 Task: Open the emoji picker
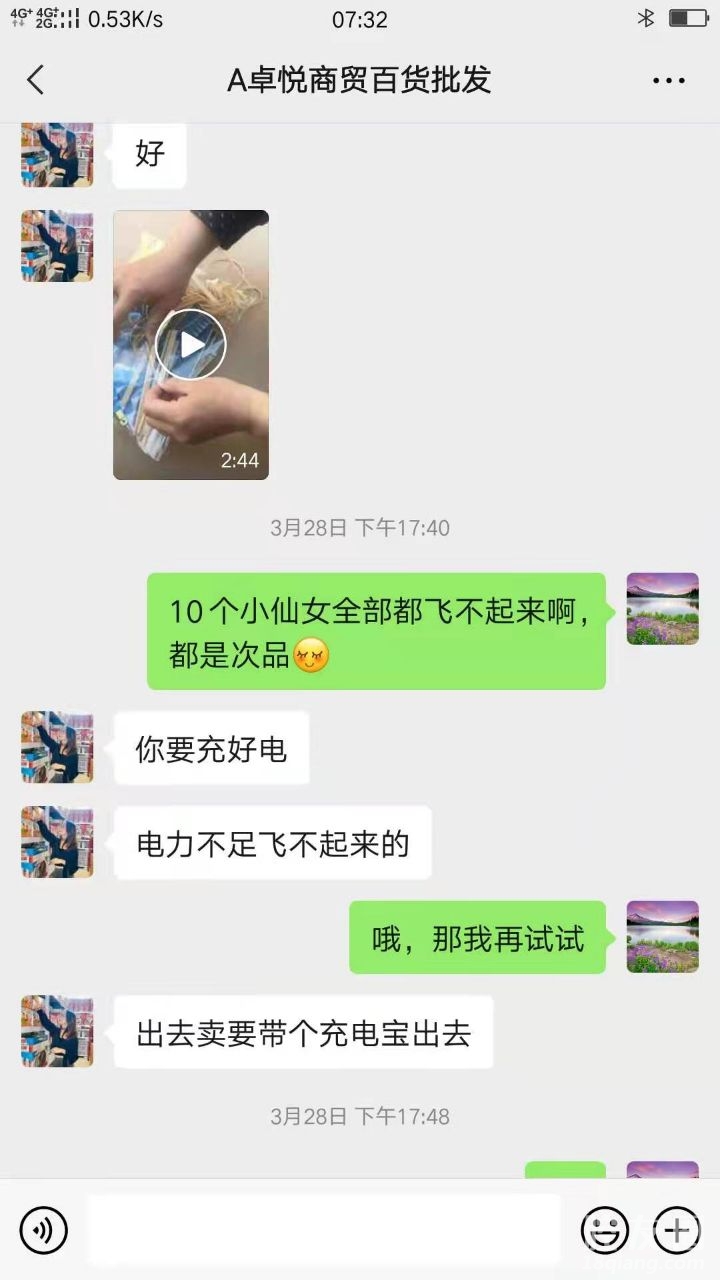click(605, 1229)
